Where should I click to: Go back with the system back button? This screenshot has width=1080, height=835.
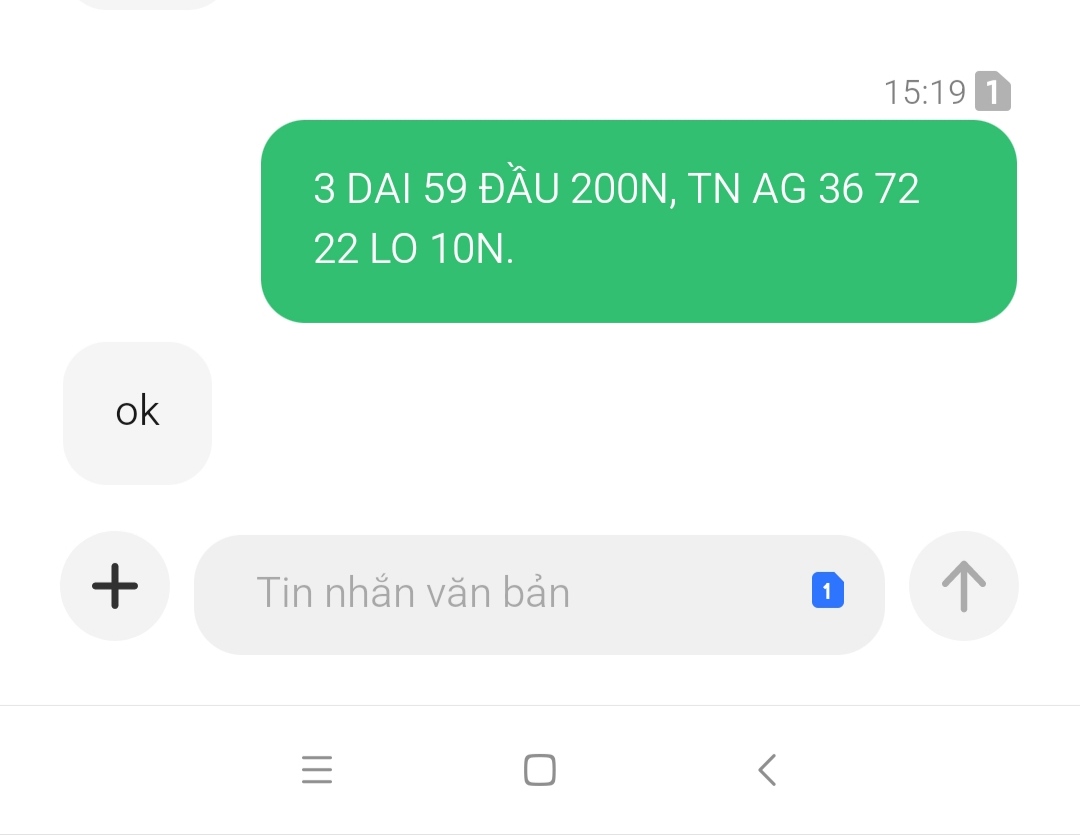(x=767, y=769)
